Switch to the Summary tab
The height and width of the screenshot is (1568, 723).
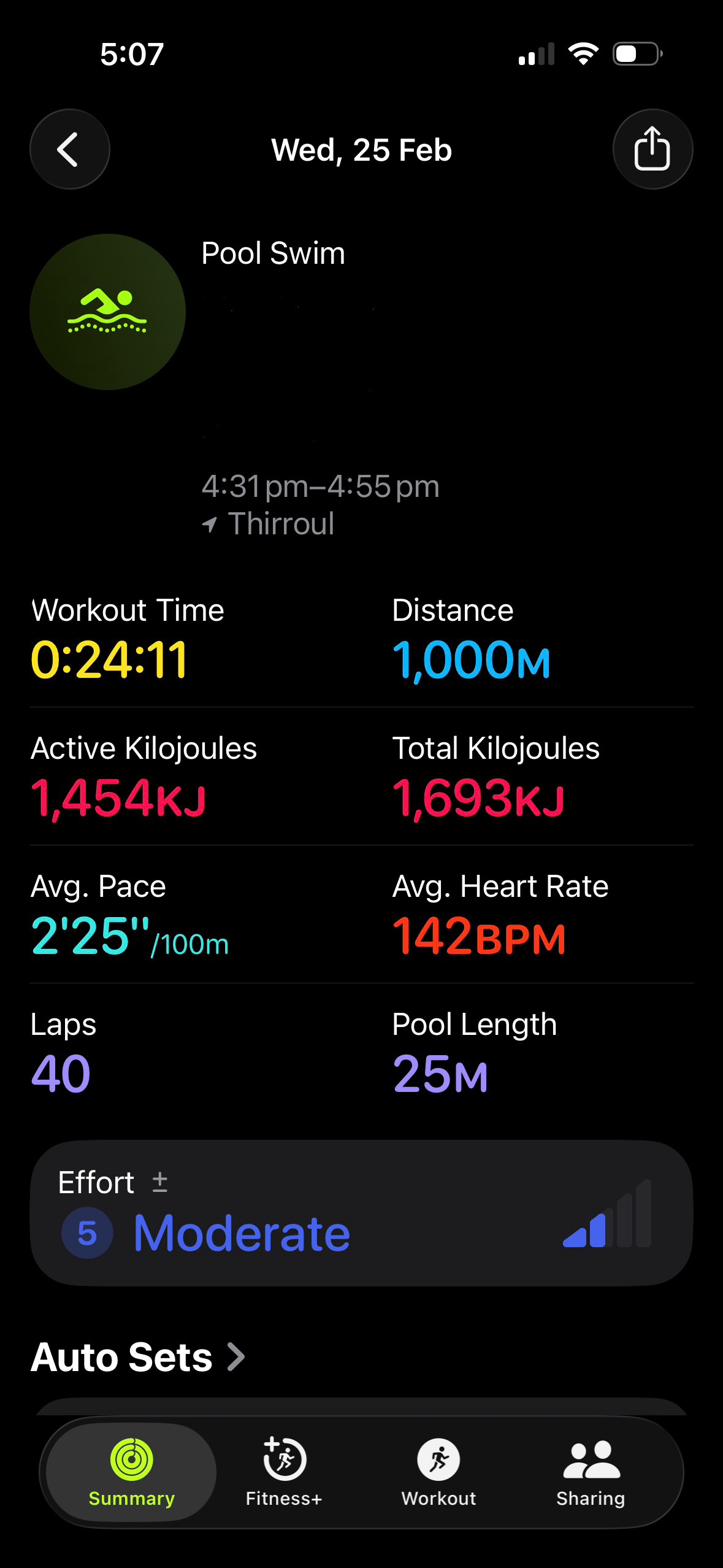[131, 1472]
